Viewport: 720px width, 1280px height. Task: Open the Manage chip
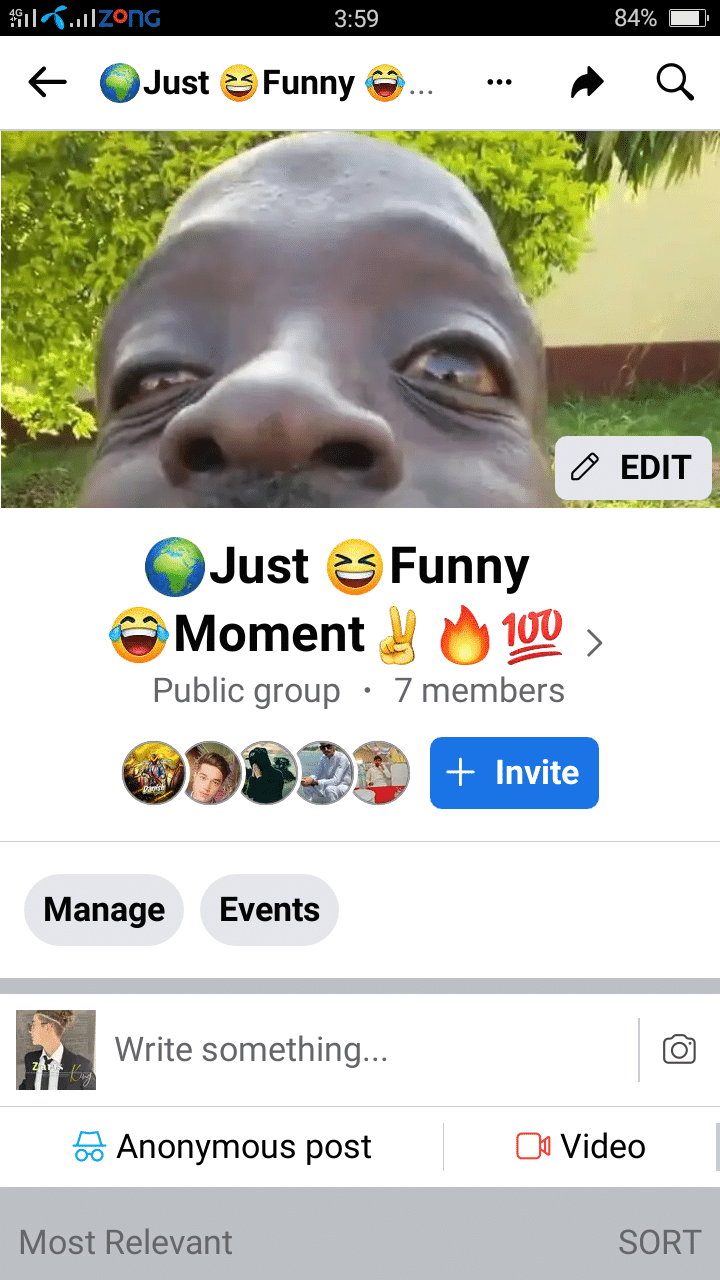[104, 910]
